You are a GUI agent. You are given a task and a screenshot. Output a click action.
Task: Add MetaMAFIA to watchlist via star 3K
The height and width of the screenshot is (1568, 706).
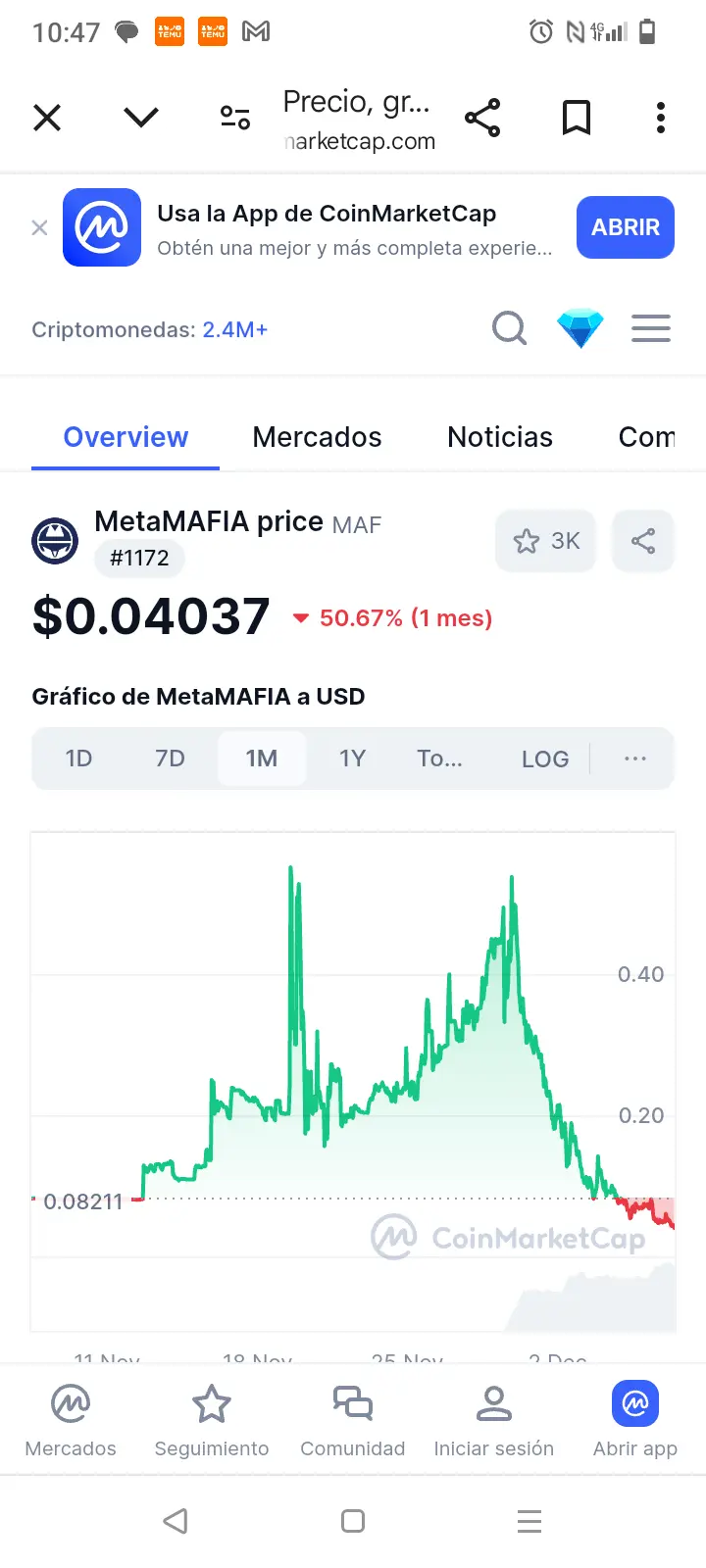click(546, 541)
